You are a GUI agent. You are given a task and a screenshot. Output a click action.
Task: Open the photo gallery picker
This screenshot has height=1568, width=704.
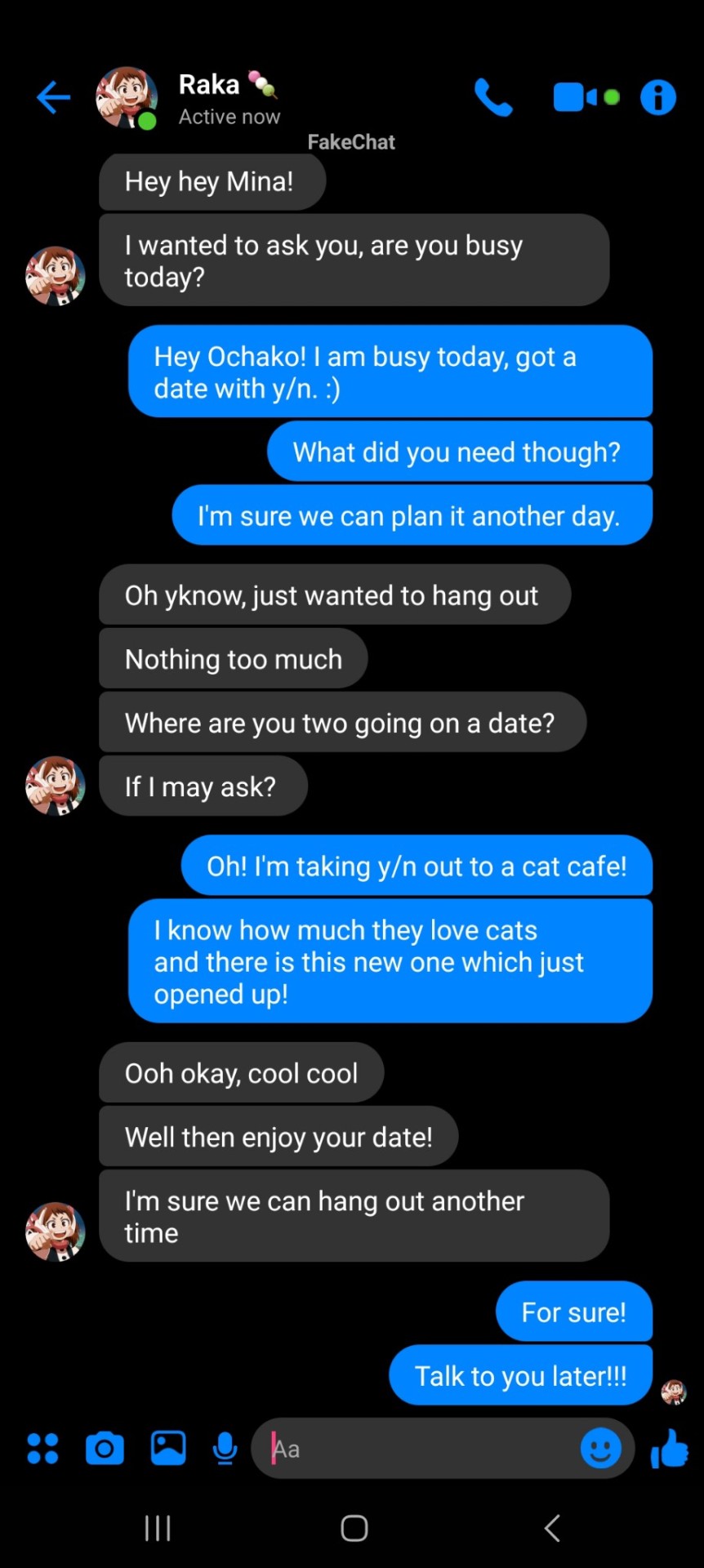pos(168,1449)
